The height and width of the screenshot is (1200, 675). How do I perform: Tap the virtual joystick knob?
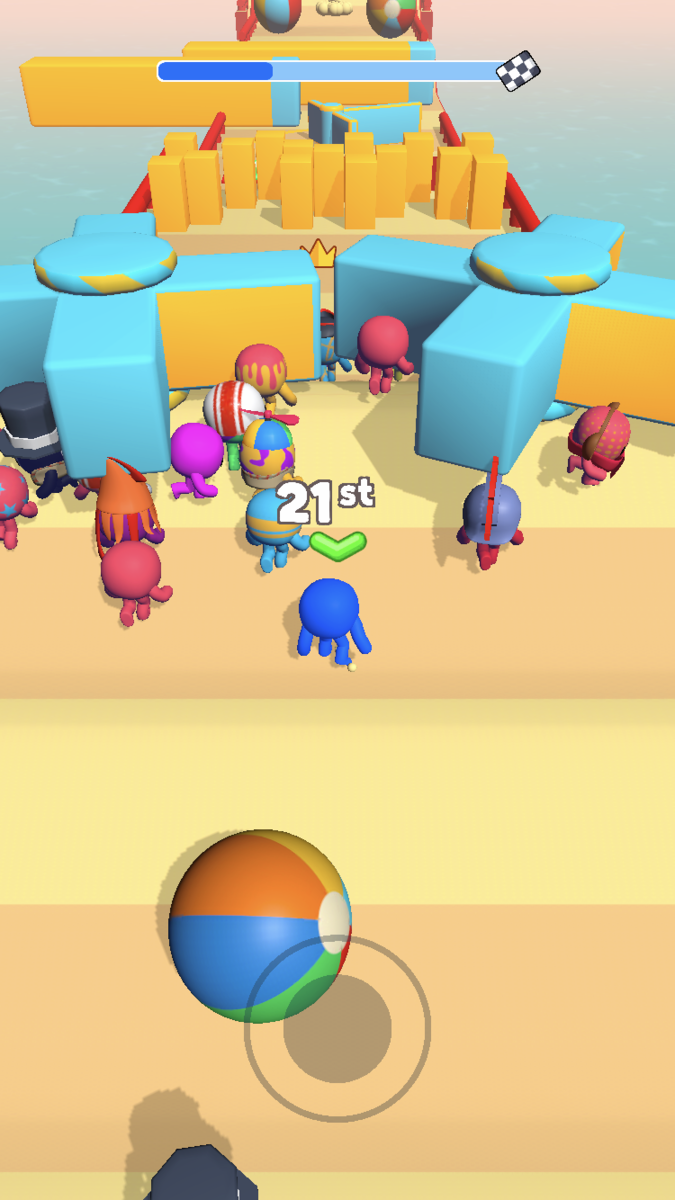(x=337, y=1028)
